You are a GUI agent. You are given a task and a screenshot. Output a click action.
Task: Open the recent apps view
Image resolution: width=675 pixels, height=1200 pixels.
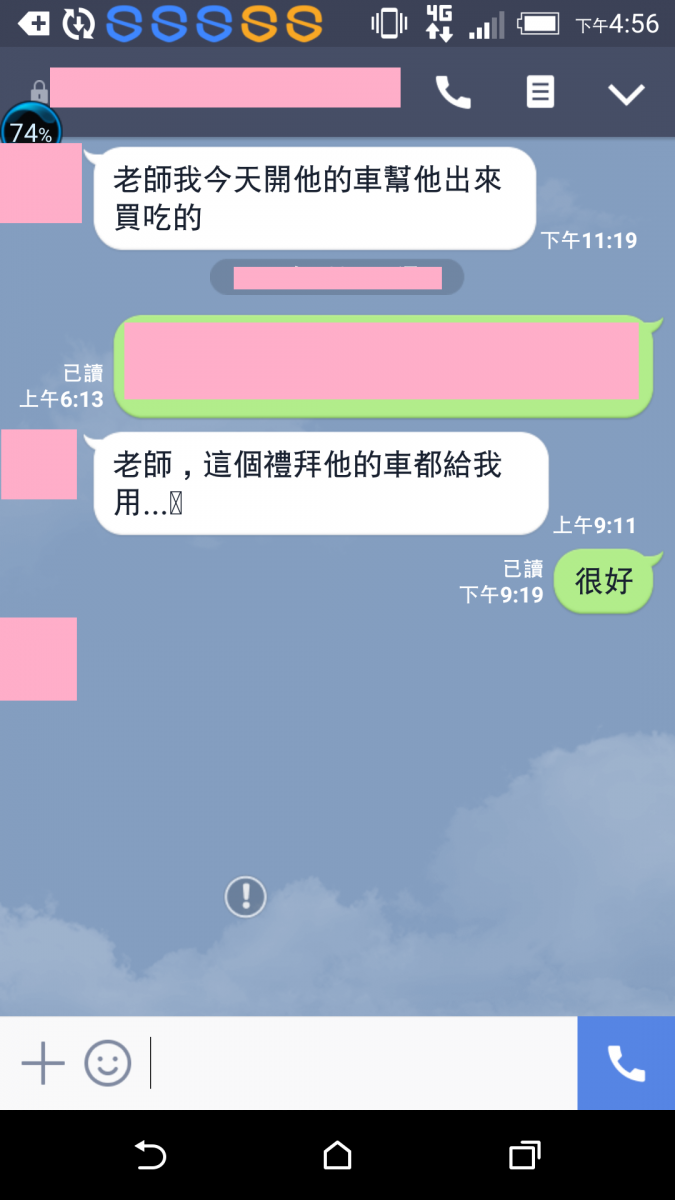click(525, 1156)
